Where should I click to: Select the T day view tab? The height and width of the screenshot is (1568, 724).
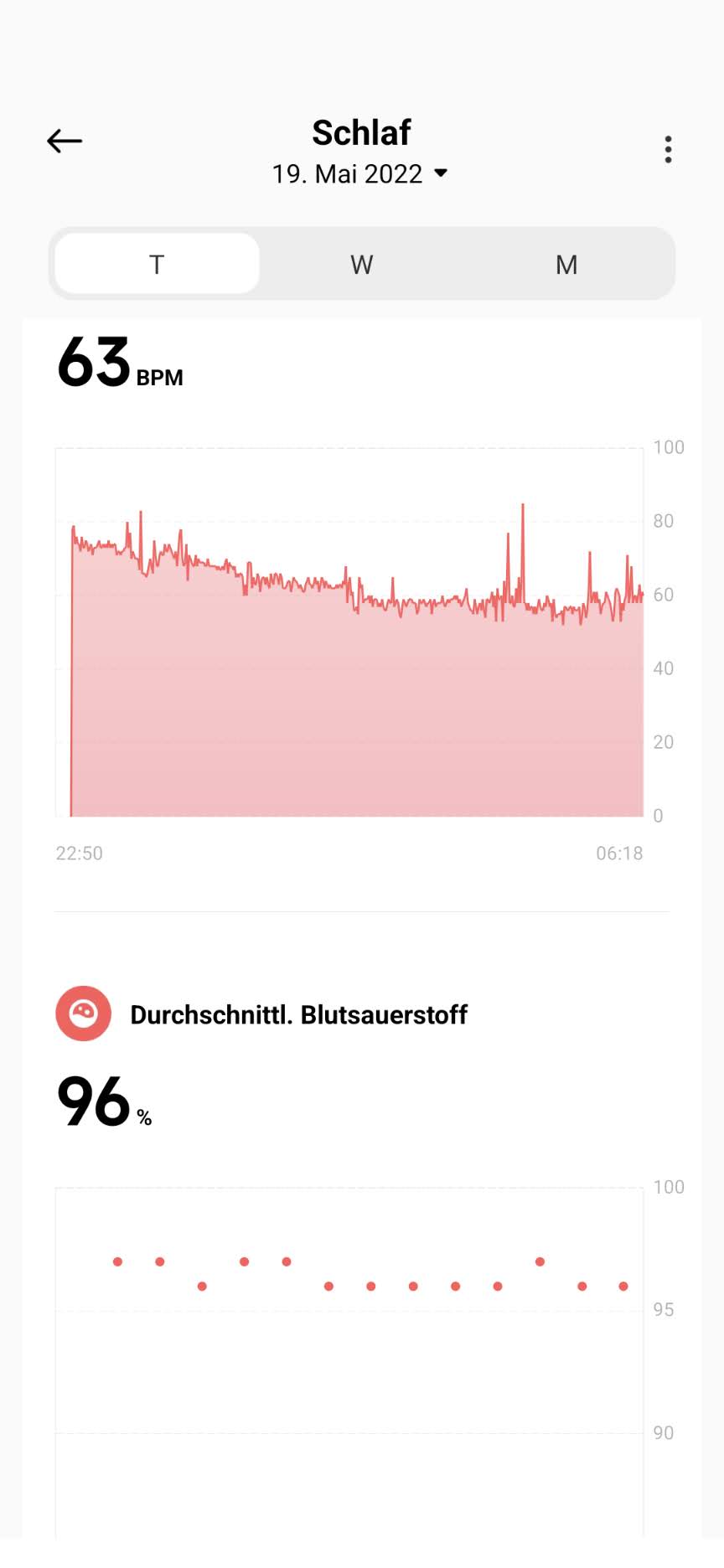[x=157, y=264]
